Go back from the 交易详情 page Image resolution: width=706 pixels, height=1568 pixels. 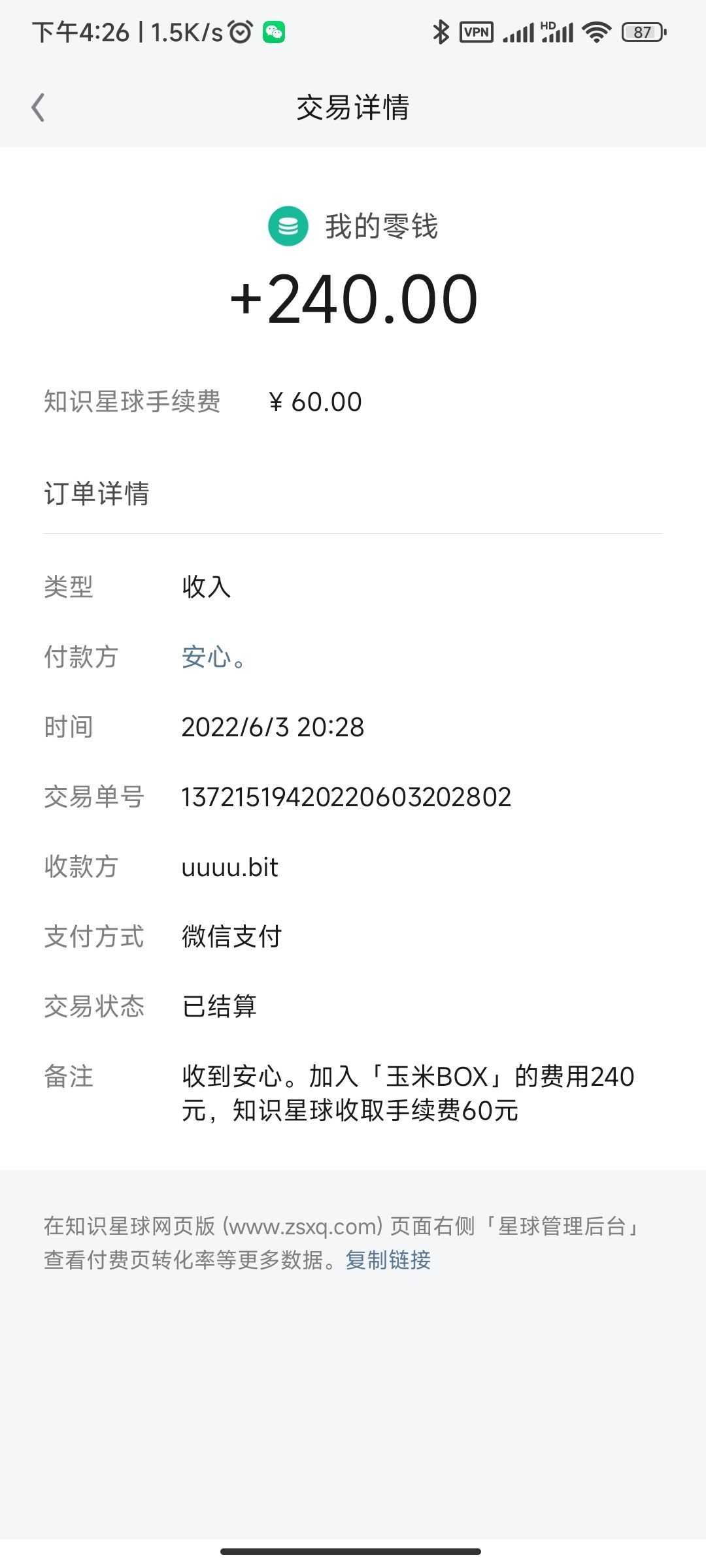[39, 108]
